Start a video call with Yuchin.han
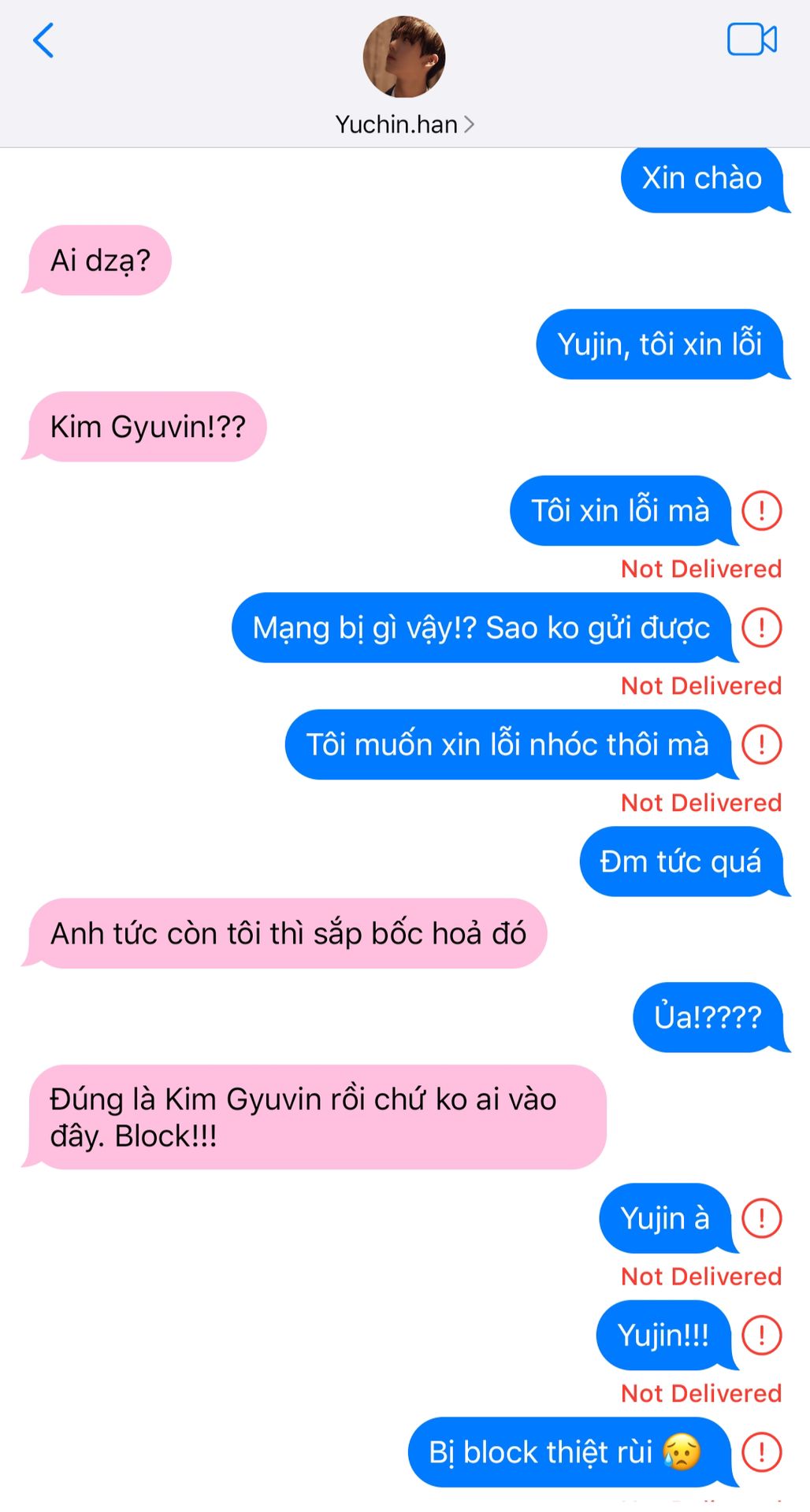This screenshot has width=810, height=1512. (x=751, y=39)
